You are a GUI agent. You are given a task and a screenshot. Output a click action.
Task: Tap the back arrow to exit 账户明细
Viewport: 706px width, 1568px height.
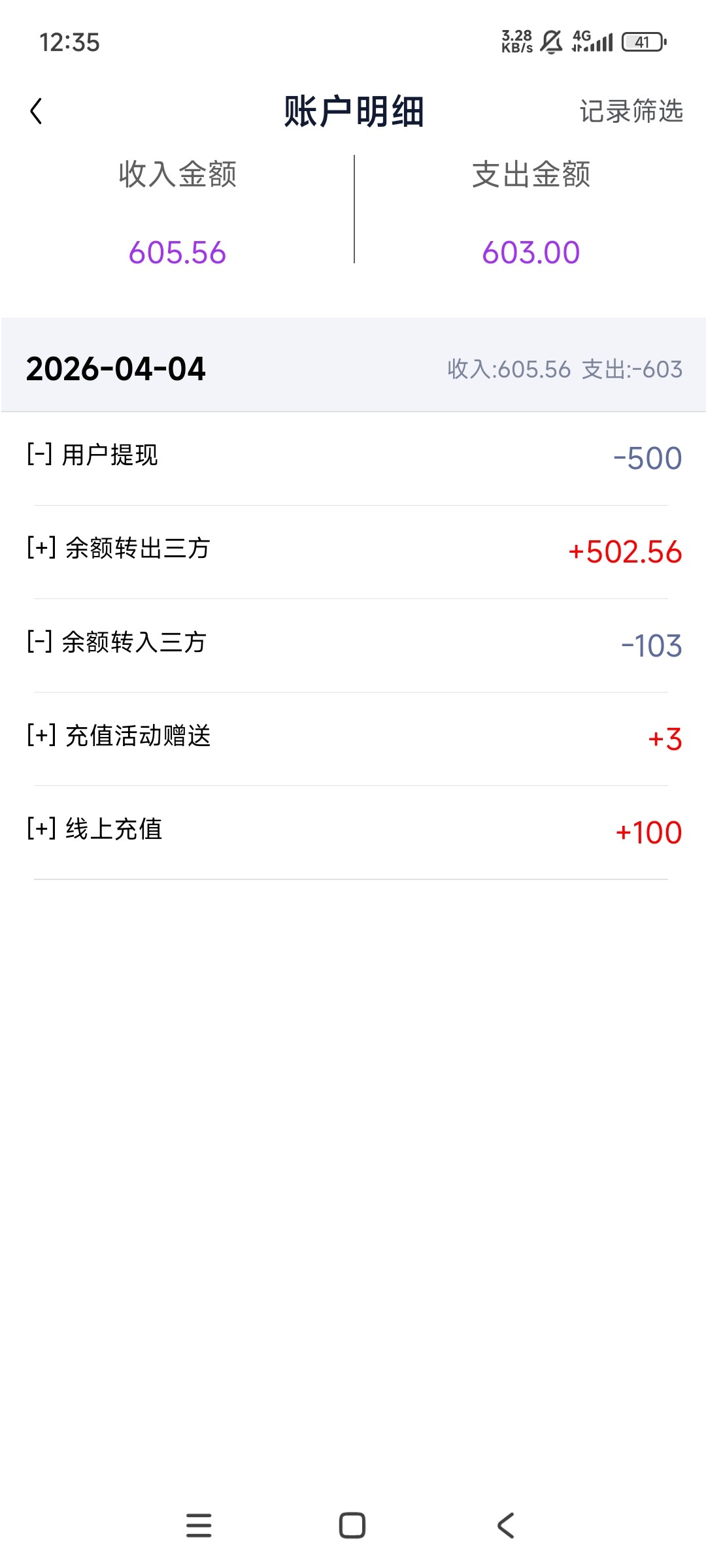point(36,112)
